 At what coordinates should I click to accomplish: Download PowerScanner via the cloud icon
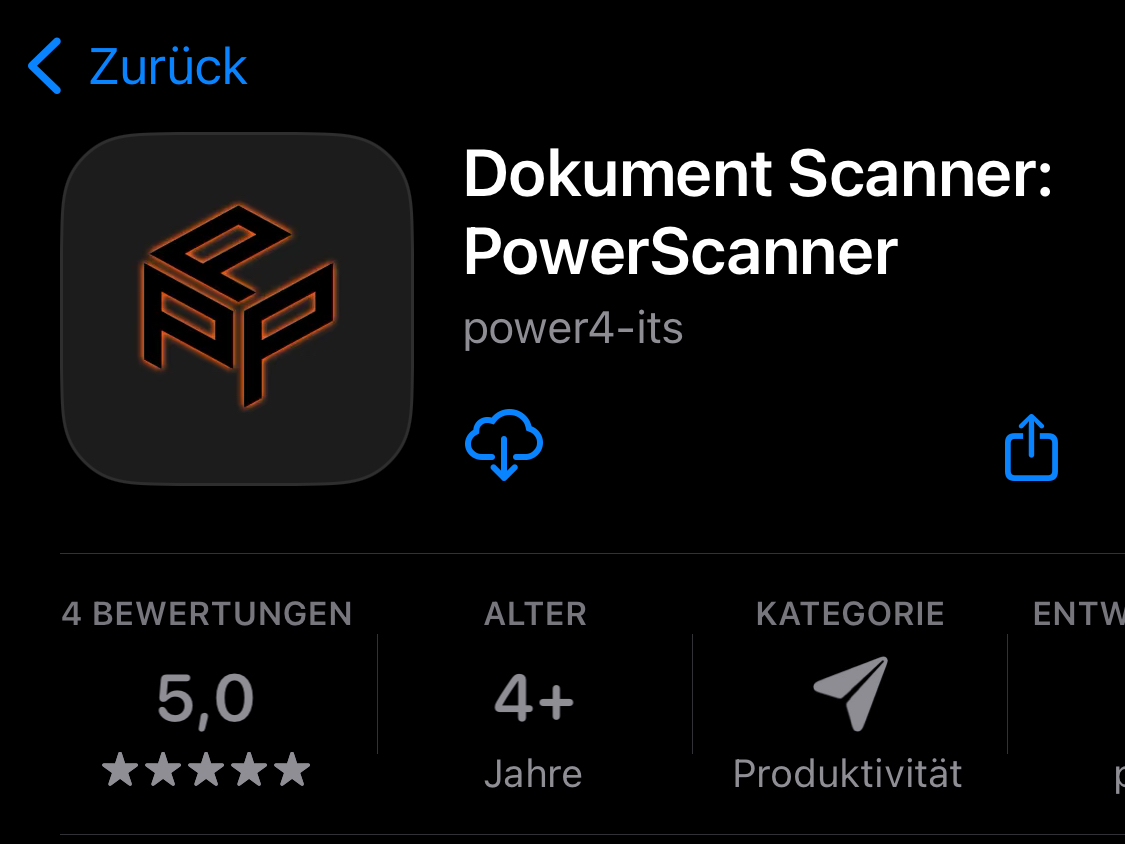point(504,444)
